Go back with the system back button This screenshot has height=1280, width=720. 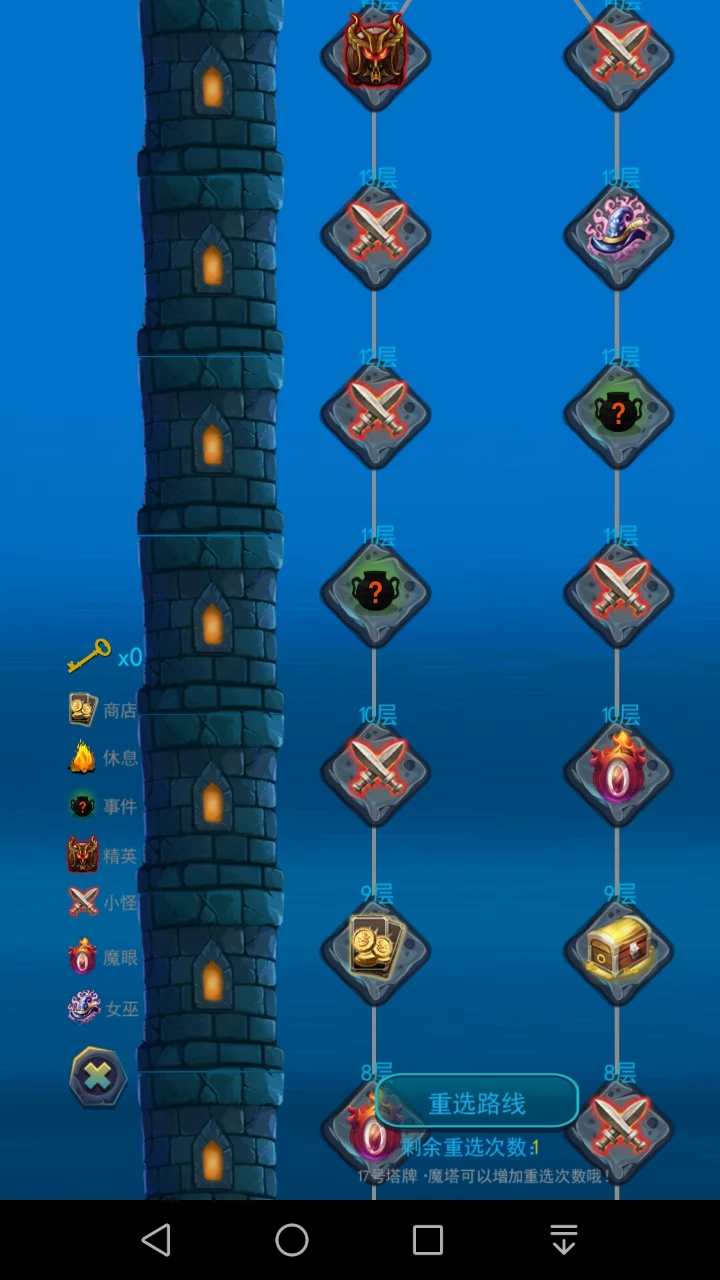tap(156, 1240)
